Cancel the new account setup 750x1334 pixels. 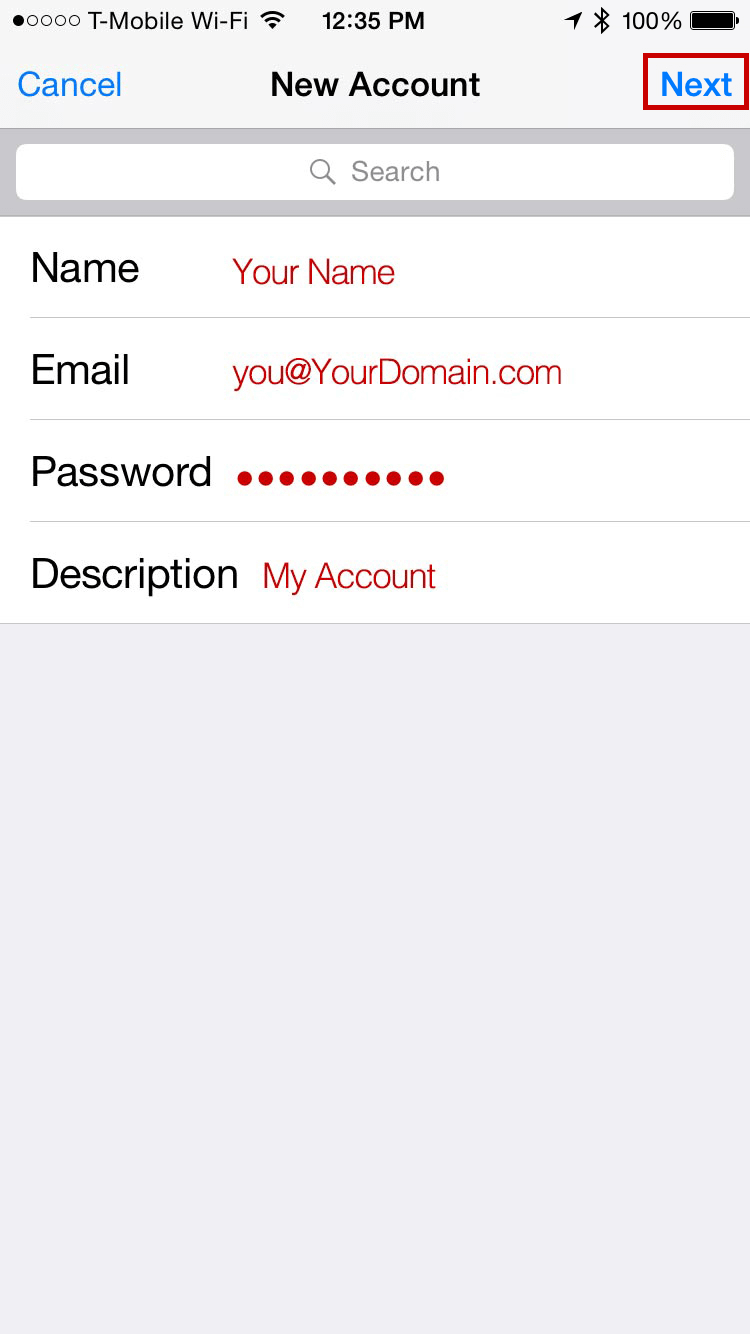pyautogui.click(x=70, y=84)
